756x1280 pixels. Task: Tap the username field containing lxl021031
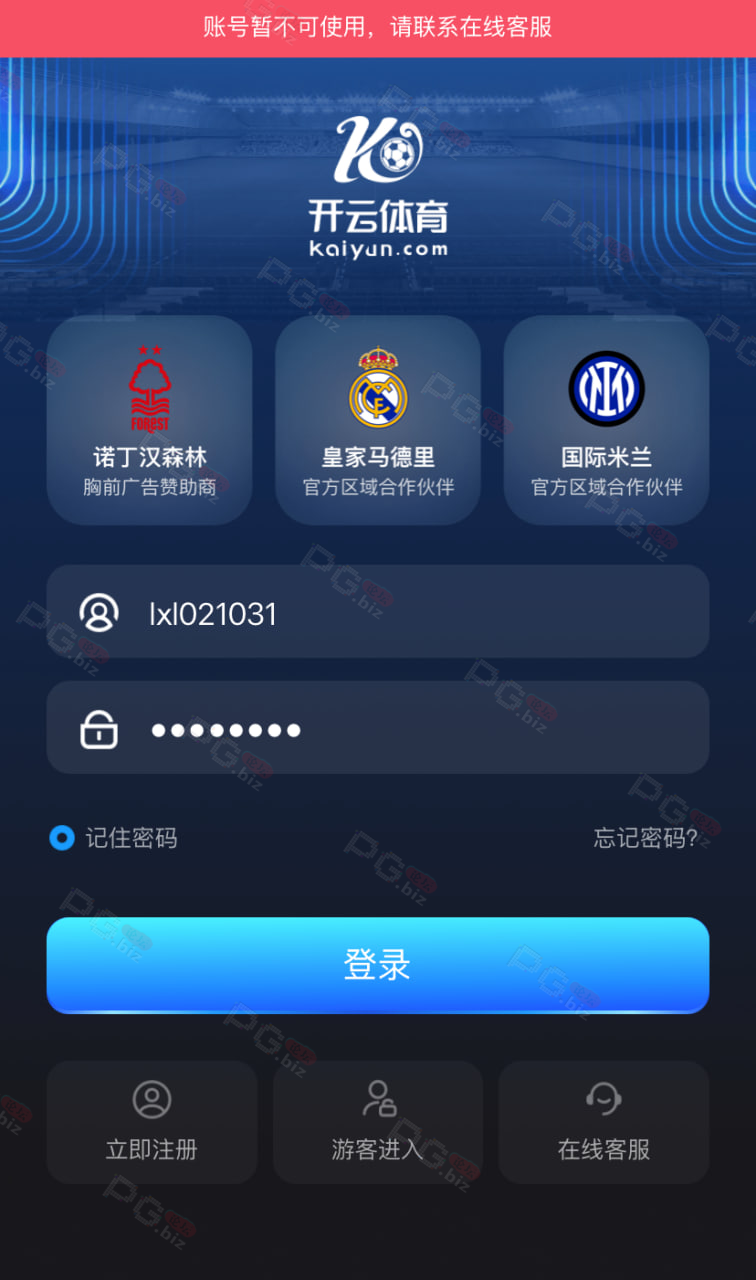point(378,611)
